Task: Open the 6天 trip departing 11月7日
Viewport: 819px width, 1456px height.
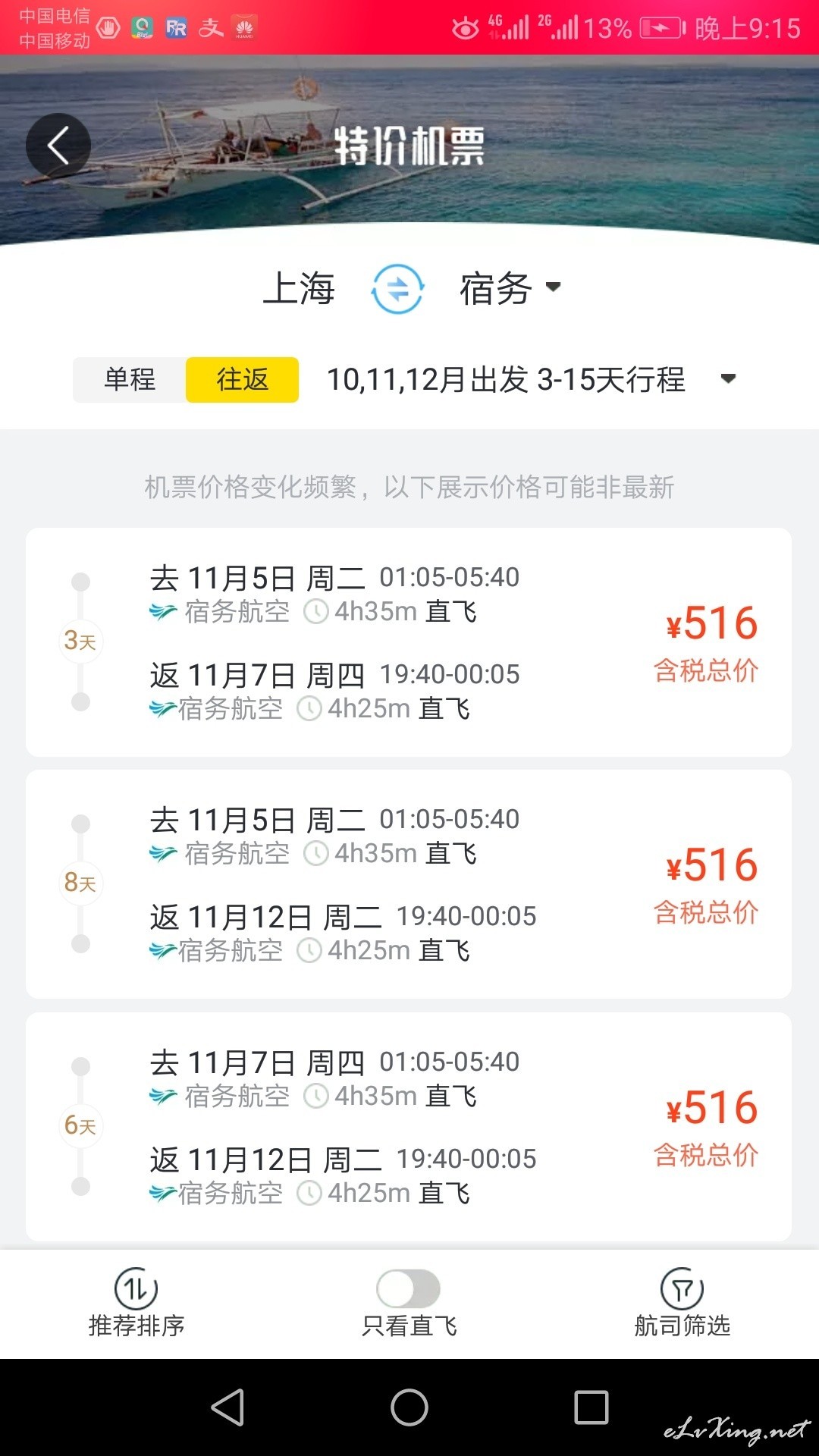Action: [x=409, y=1127]
